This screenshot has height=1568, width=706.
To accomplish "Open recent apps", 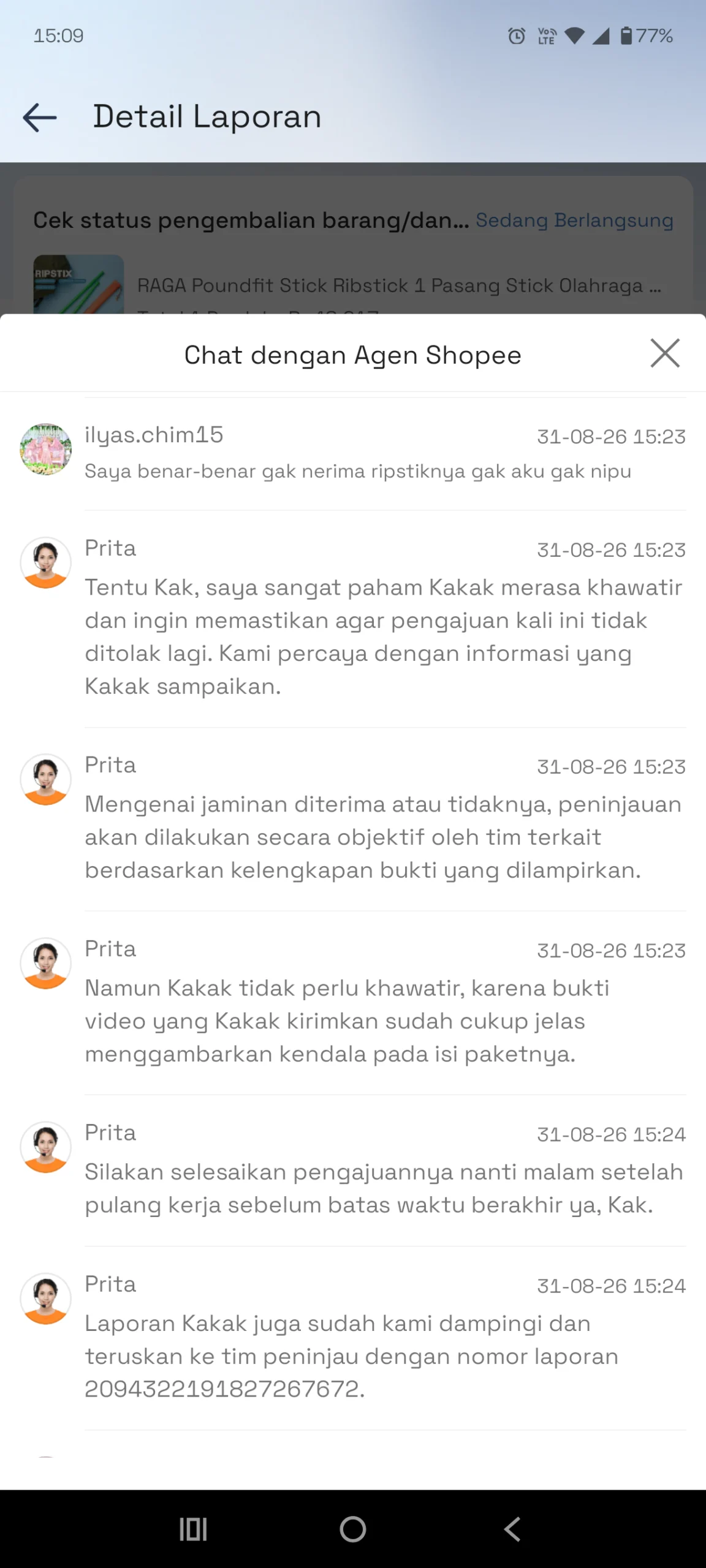I will (x=193, y=1529).
